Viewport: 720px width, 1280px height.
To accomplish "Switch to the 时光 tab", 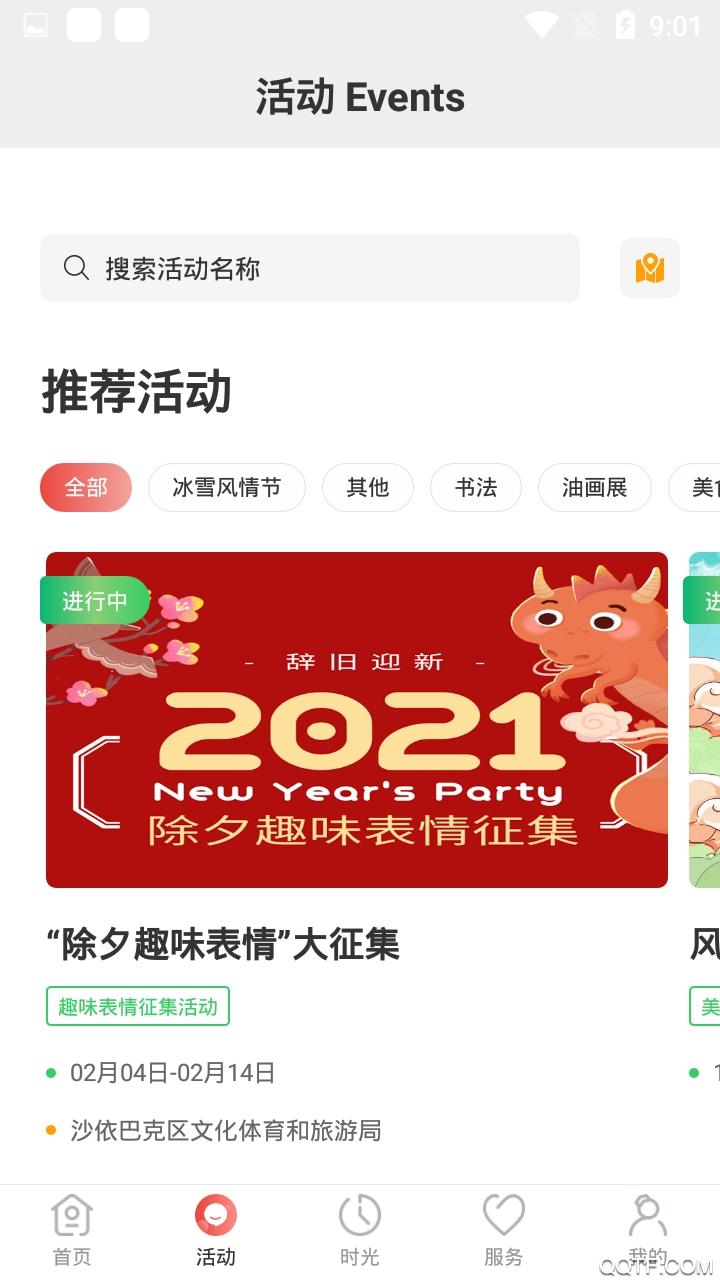I will click(x=360, y=1231).
